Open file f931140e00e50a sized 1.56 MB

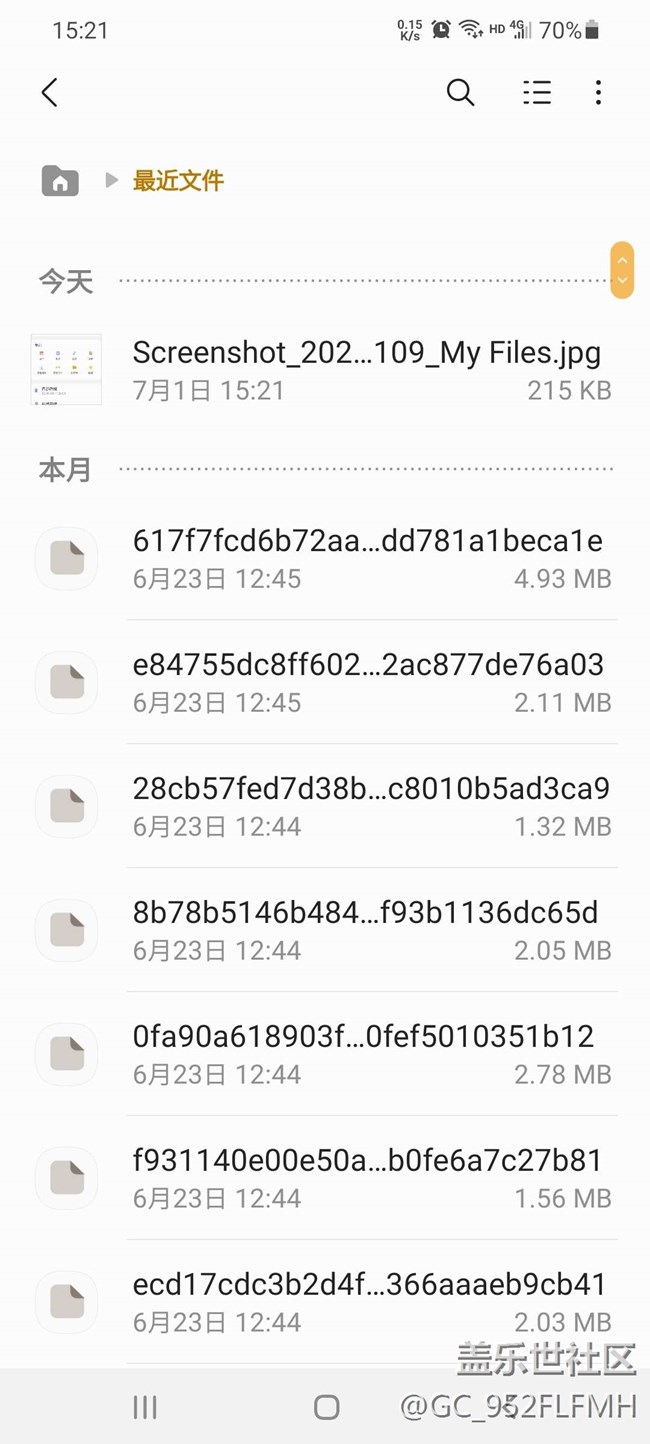[x=325, y=1178]
